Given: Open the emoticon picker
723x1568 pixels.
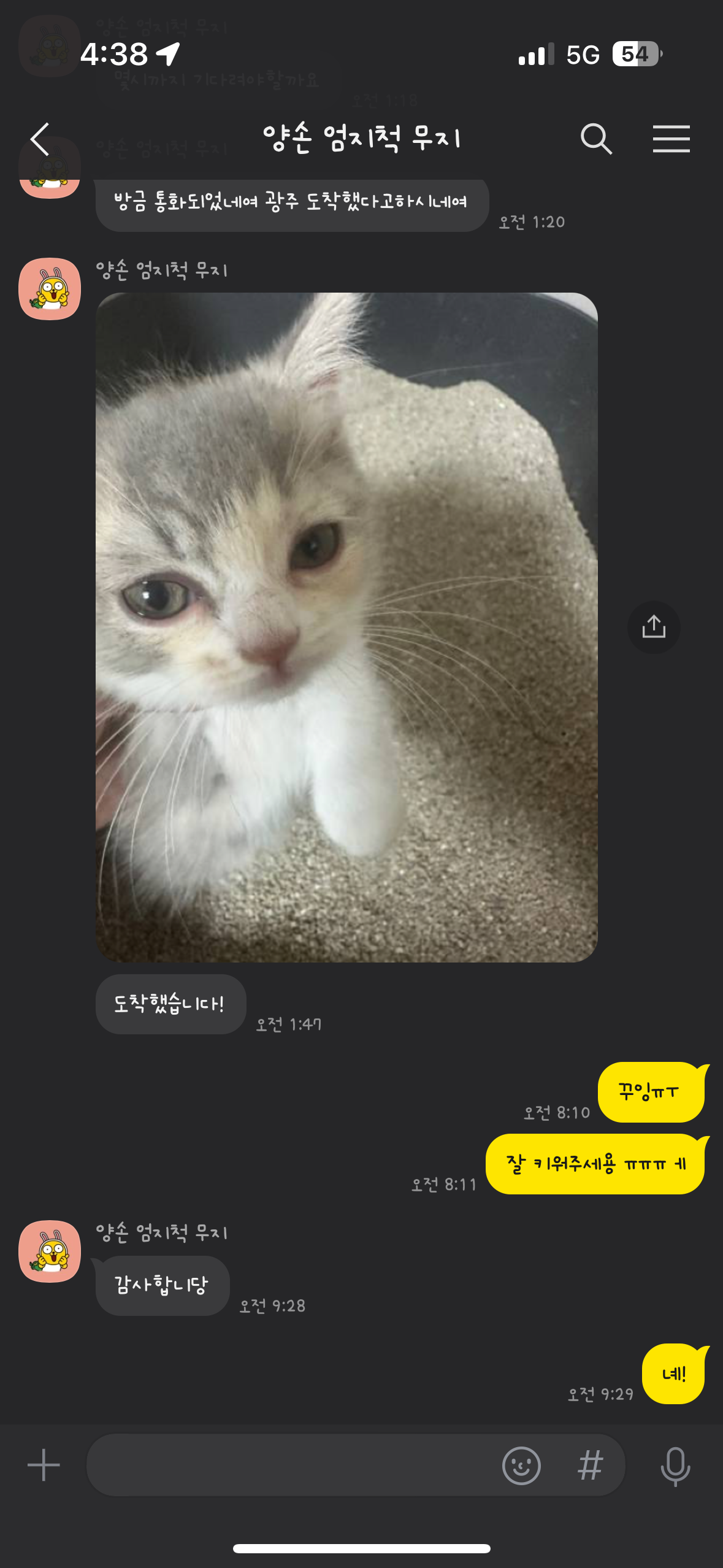Looking at the screenshot, I should click(521, 1465).
